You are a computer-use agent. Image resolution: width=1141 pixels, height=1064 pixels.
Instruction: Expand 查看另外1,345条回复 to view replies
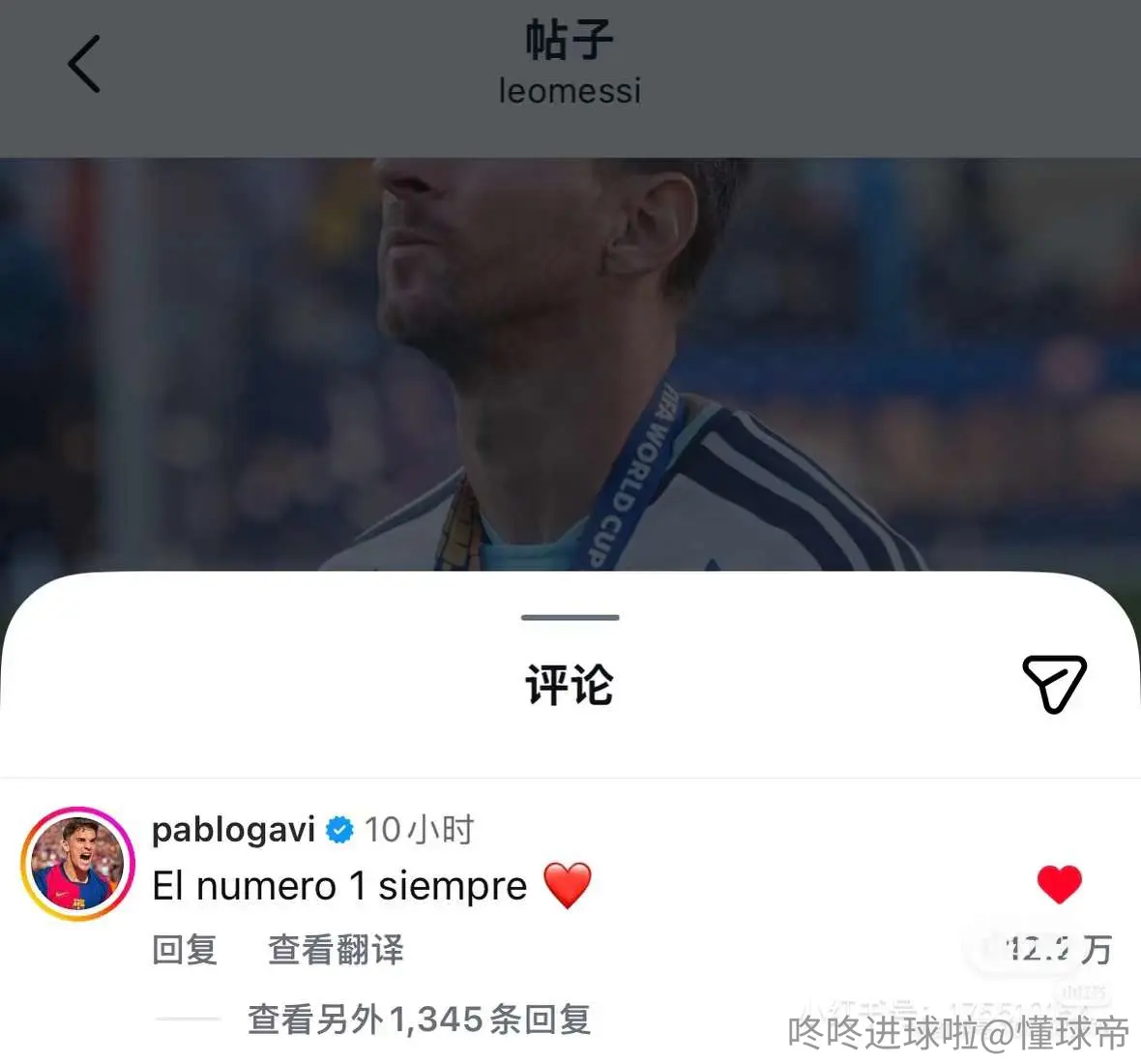point(419,1019)
